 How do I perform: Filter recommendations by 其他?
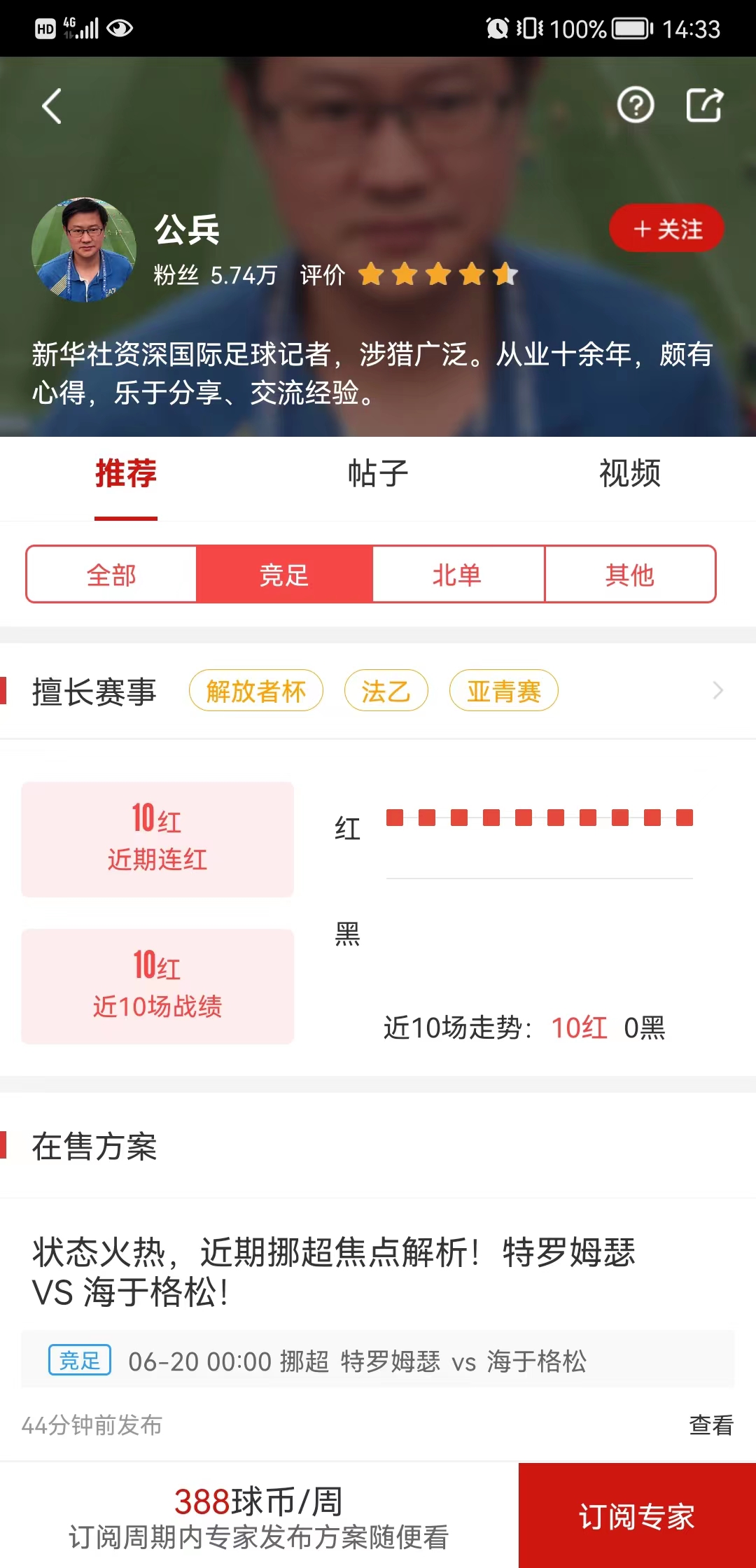pos(630,574)
